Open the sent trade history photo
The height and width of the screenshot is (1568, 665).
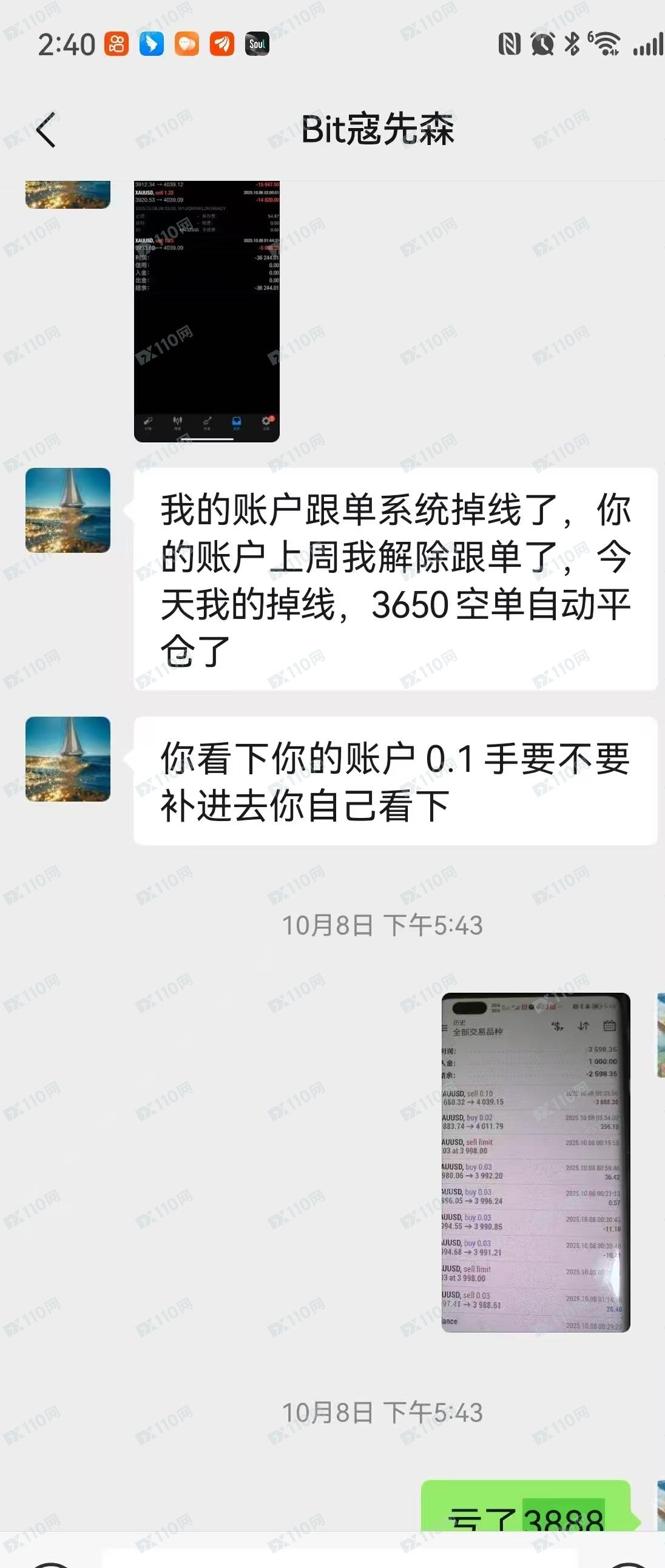point(535,1163)
